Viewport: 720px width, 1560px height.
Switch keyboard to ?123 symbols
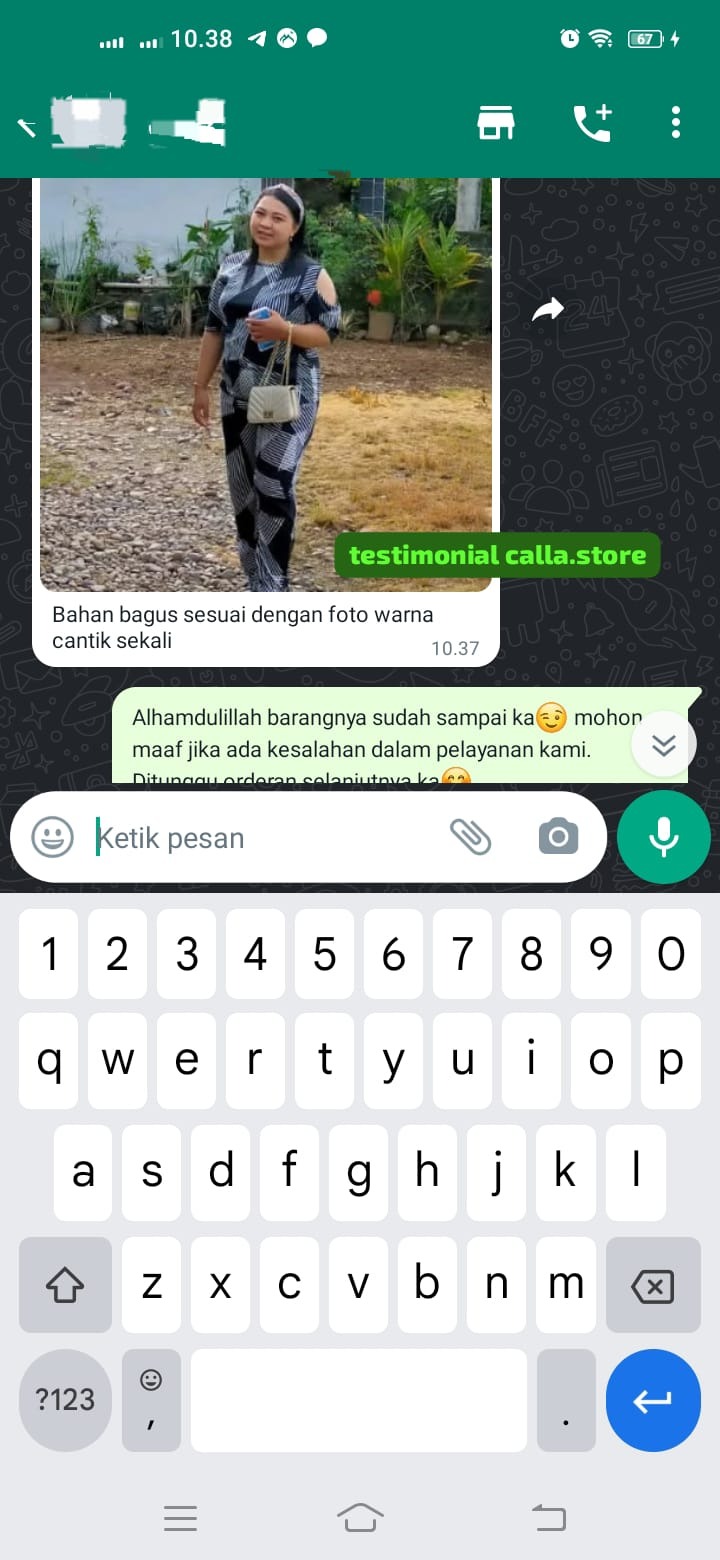click(x=65, y=1399)
